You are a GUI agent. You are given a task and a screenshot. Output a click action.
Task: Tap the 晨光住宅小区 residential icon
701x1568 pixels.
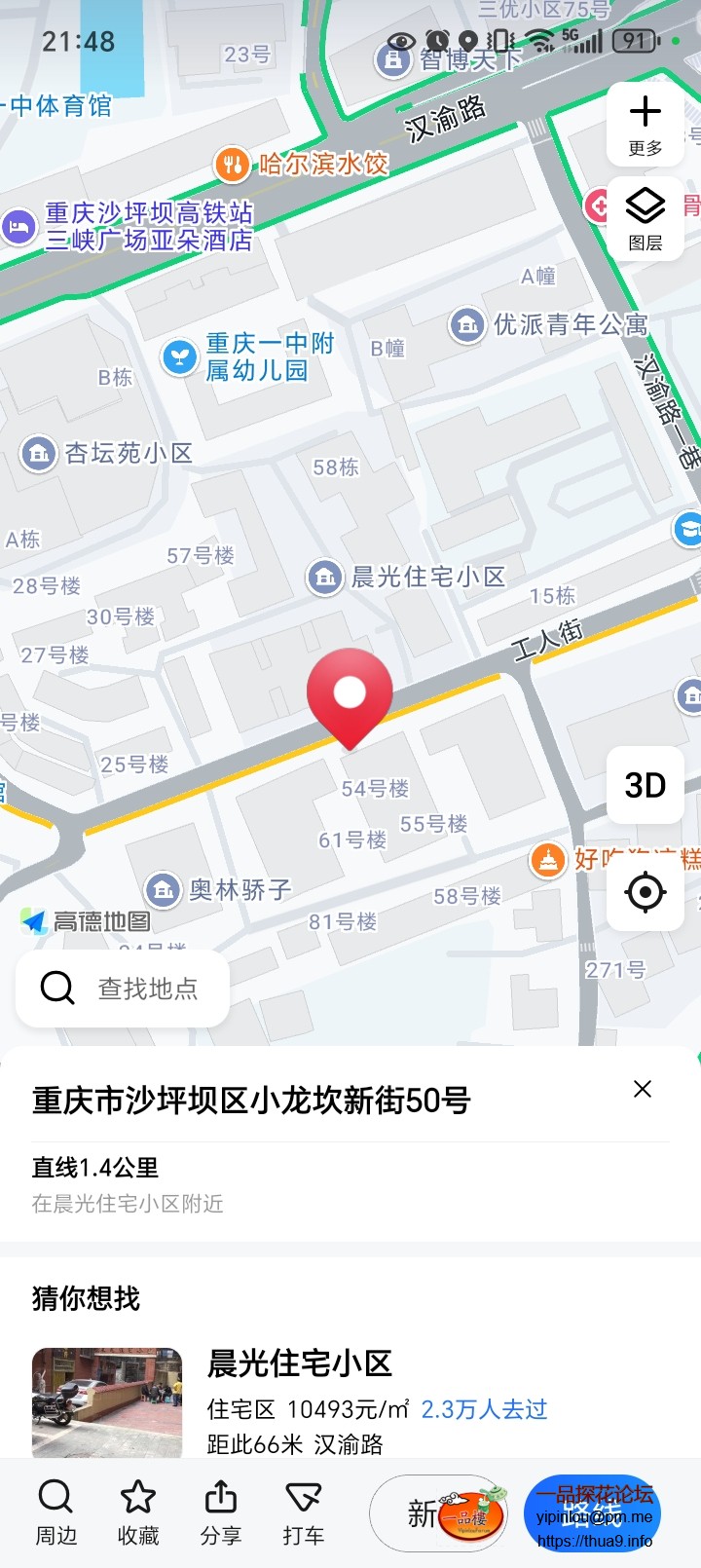pyautogui.click(x=324, y=575)
